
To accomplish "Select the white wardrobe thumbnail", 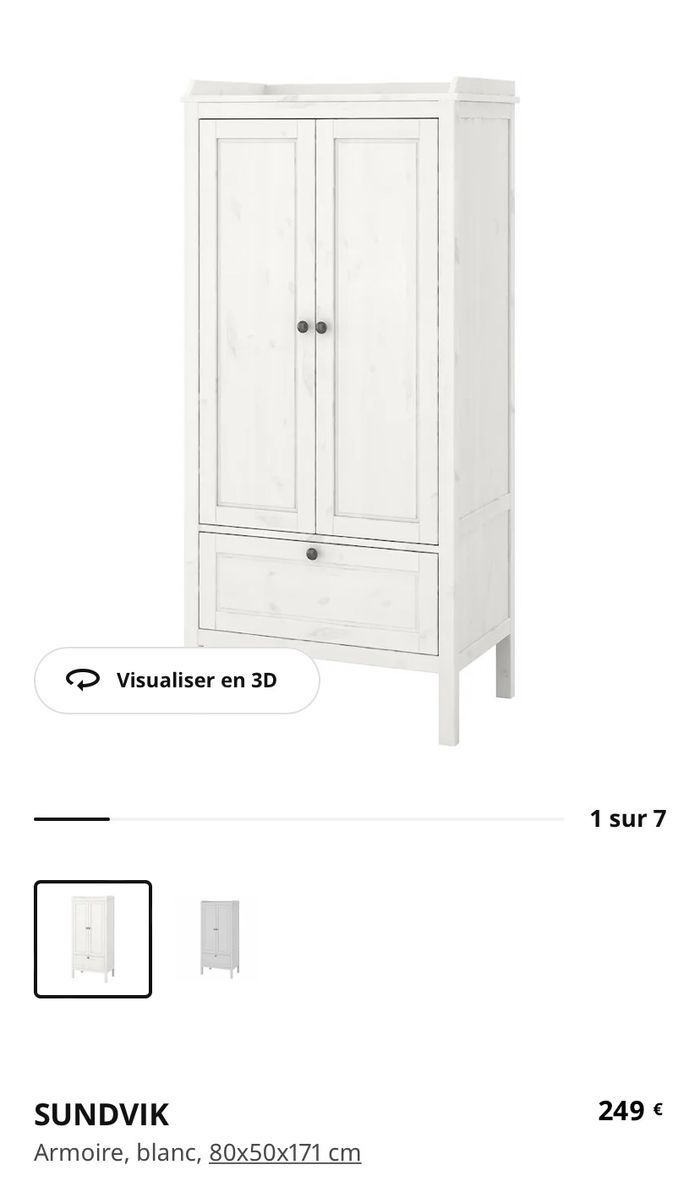I will (x=93, y=939).
